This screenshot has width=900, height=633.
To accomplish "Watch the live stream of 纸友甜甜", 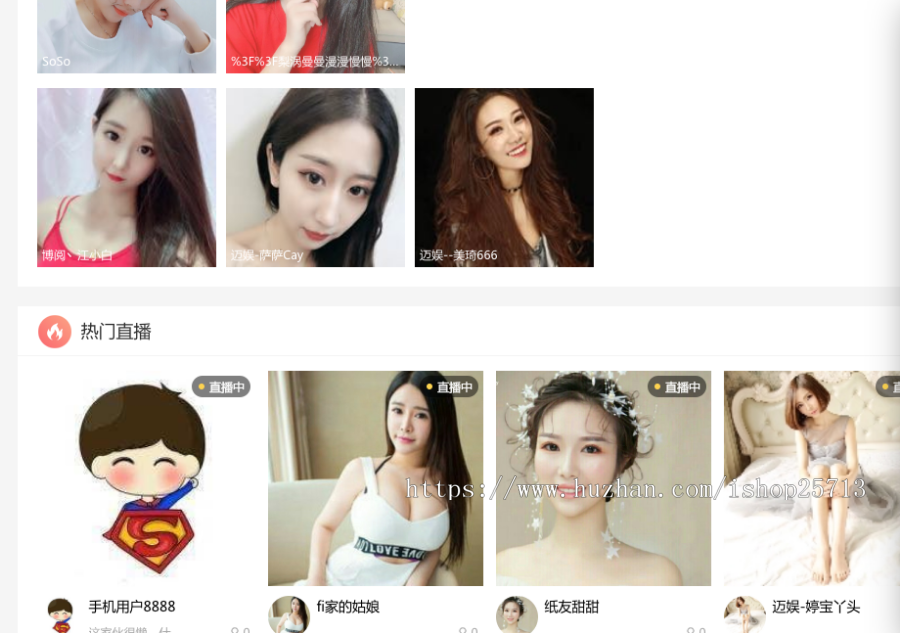I will tap(603, 478).
